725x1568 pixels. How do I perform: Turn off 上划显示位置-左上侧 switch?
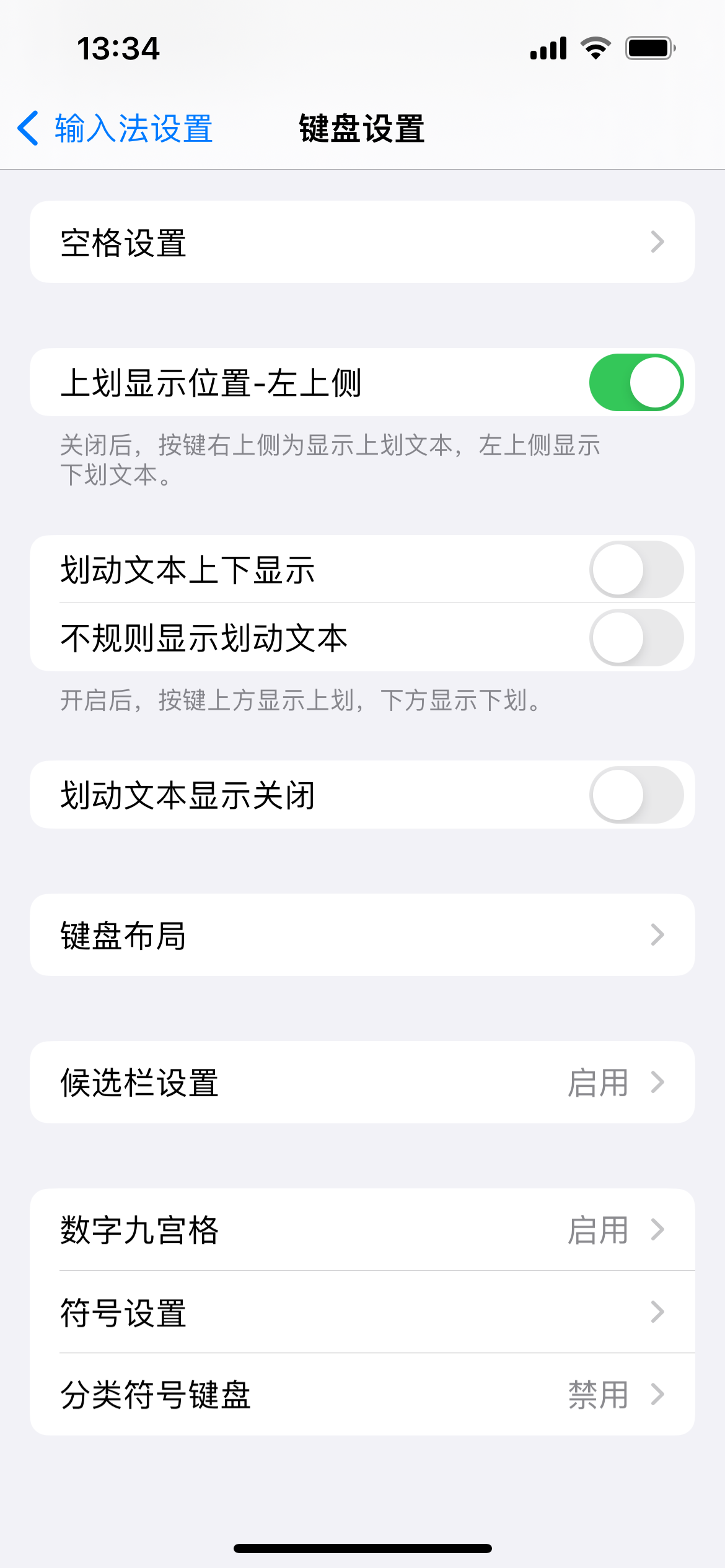[x=636, y=383]
